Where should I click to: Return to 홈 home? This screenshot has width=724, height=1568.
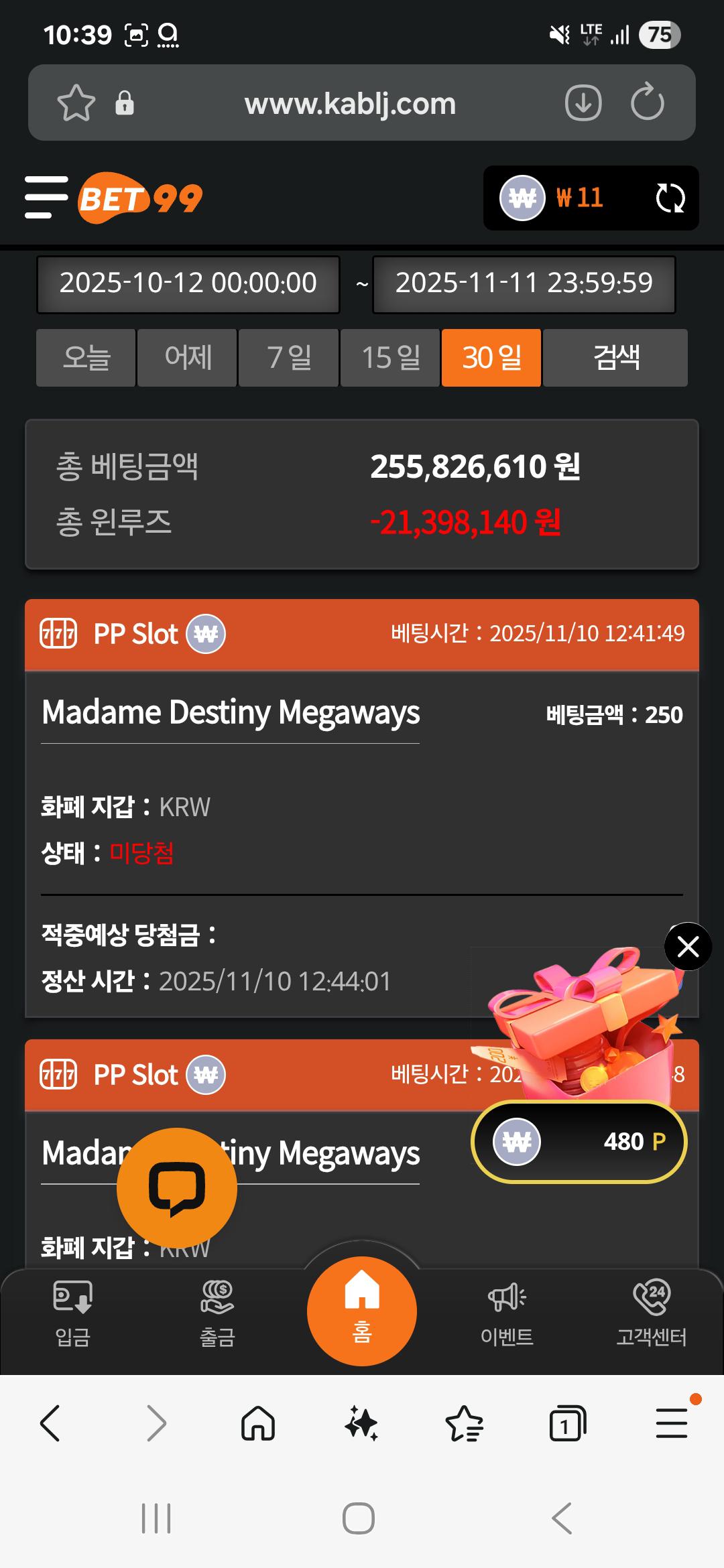coord(362,1311)
